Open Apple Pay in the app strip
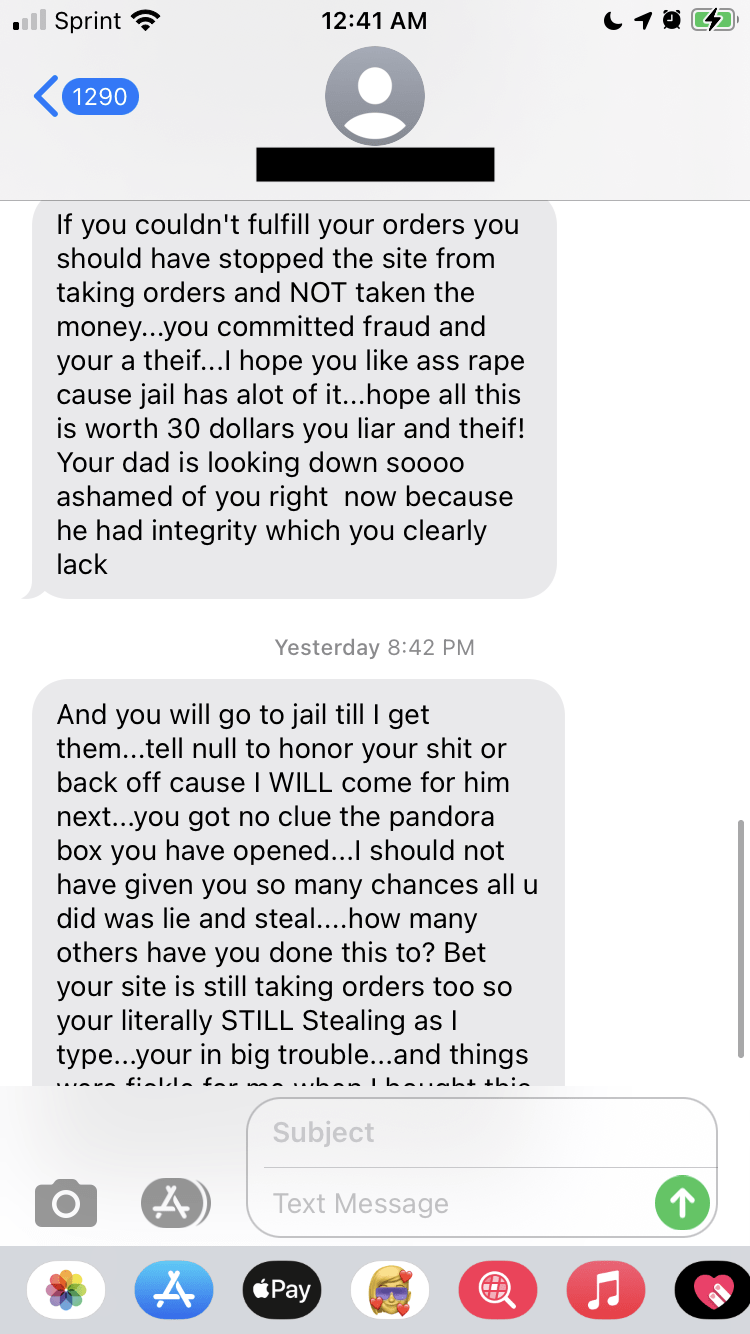 (x=282, y=1290)
